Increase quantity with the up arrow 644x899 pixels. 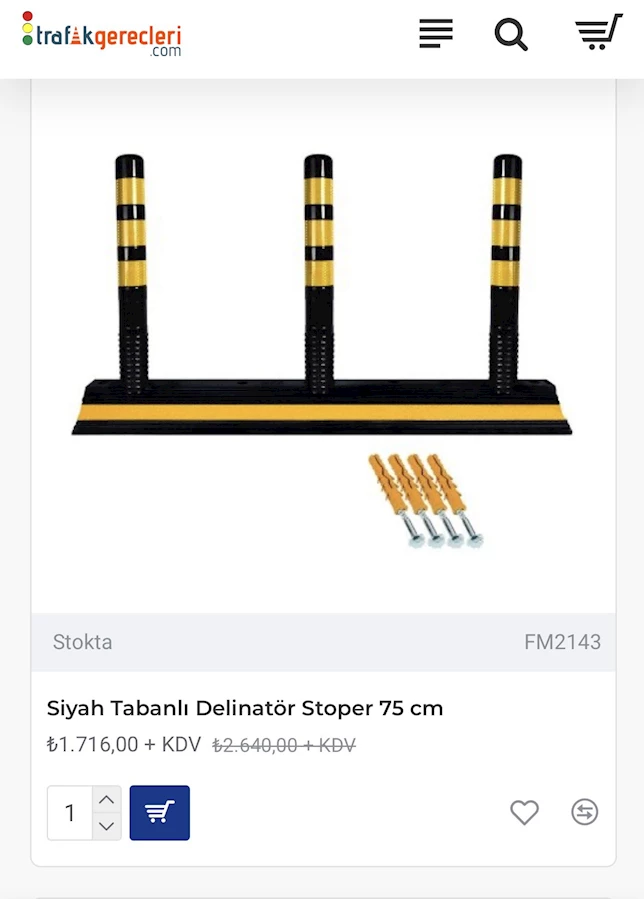click(107, 800)
